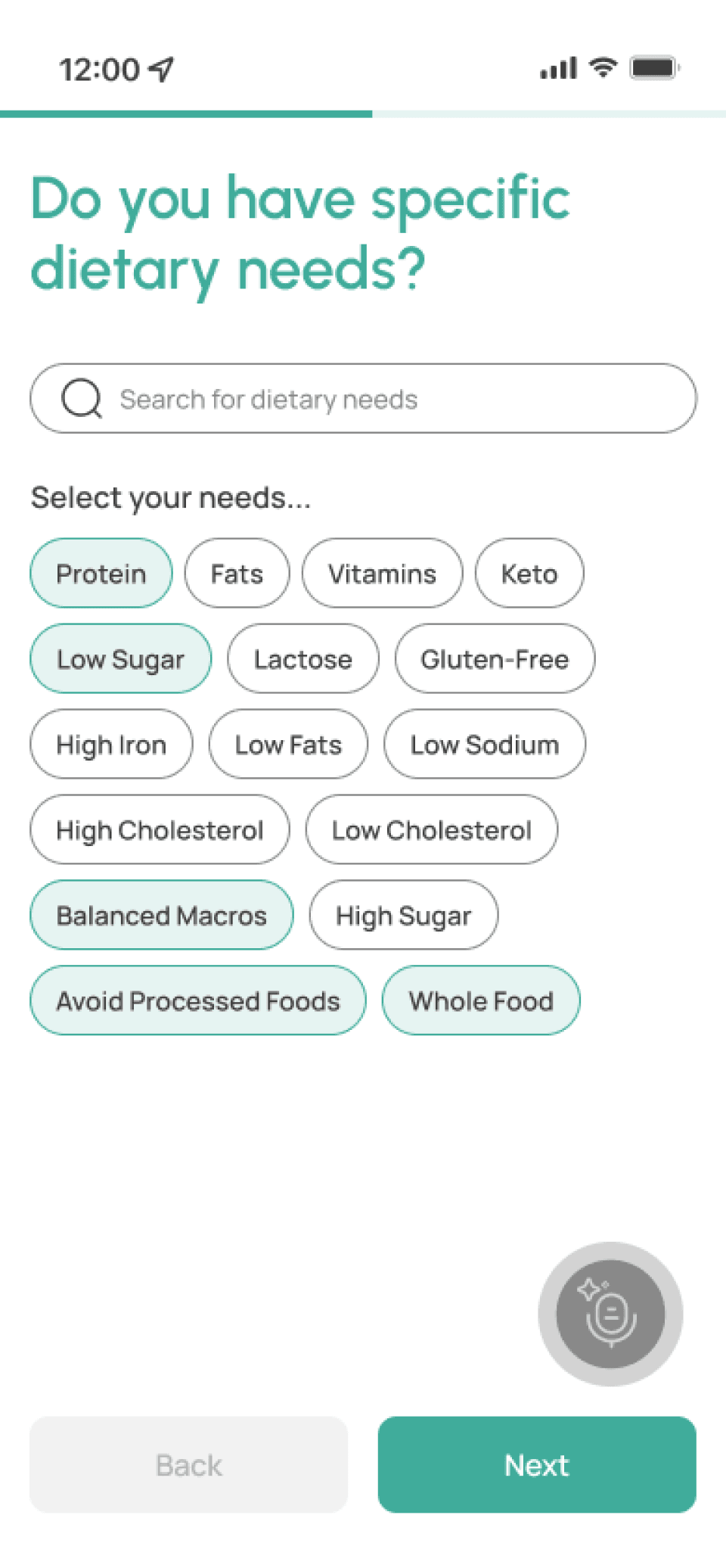Select the Keto chip

(529, 574)
